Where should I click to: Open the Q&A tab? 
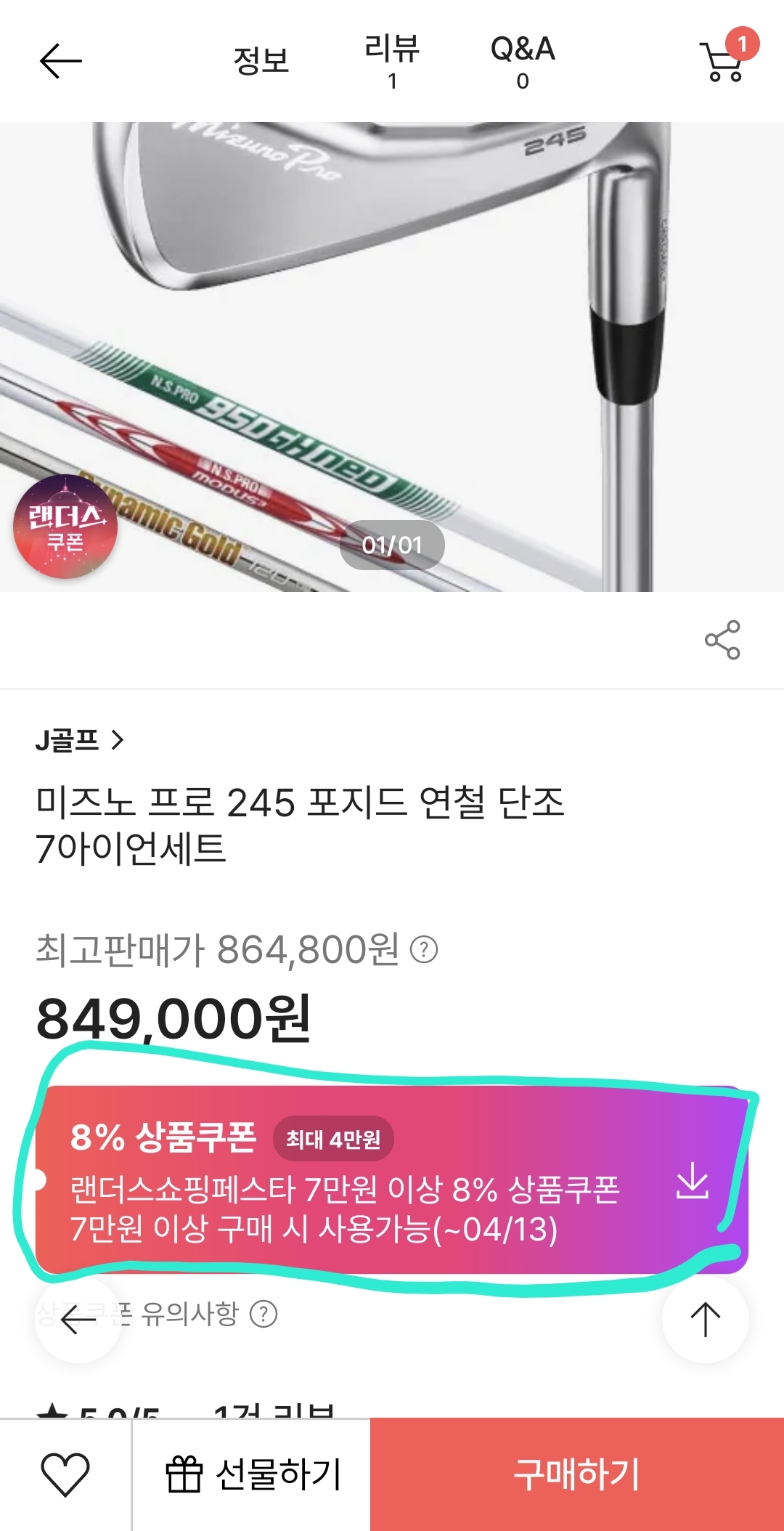[x=523, y=61]
